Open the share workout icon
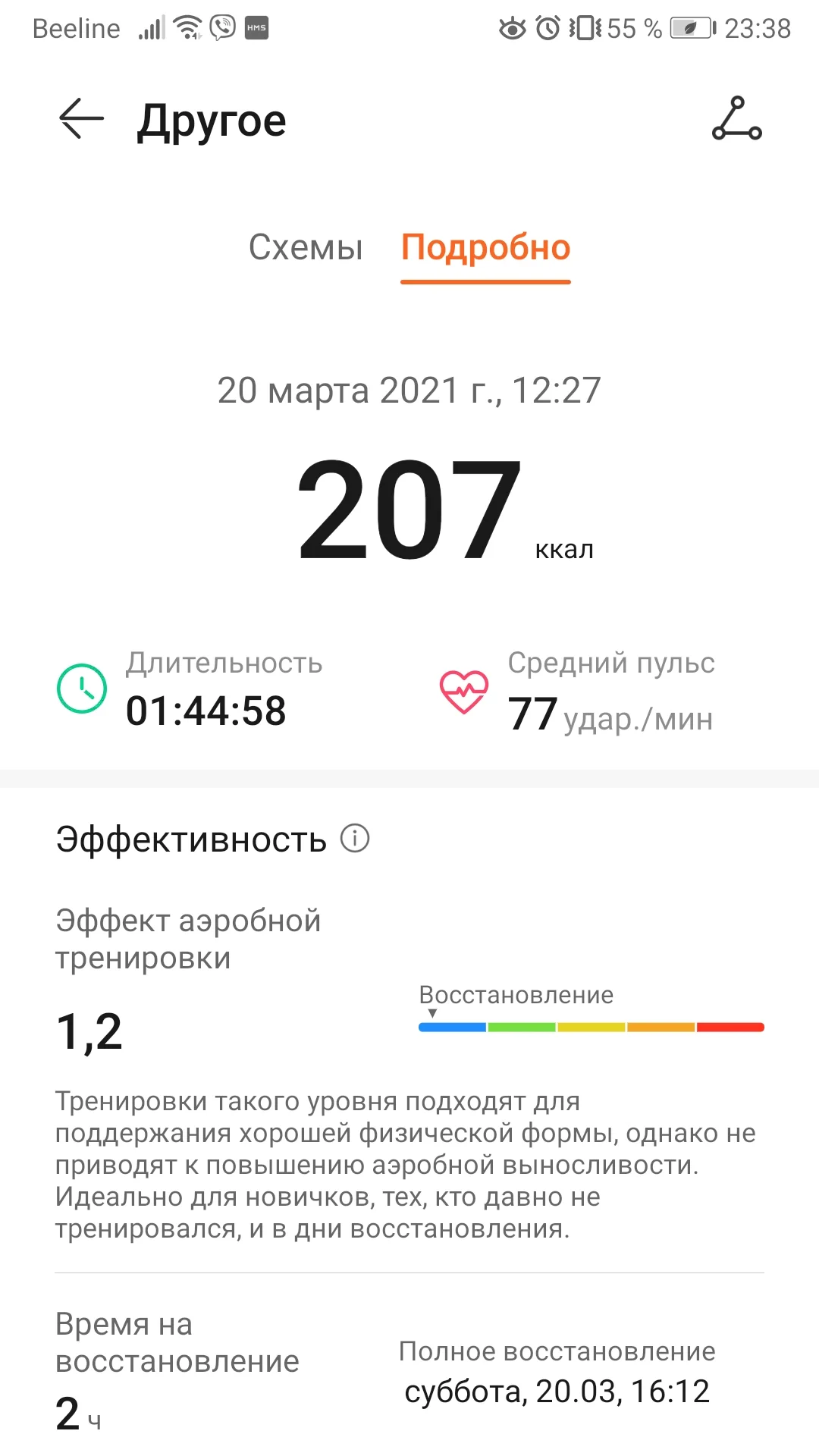The width and height of the screenshot is (819, 1456). [736, 119]
